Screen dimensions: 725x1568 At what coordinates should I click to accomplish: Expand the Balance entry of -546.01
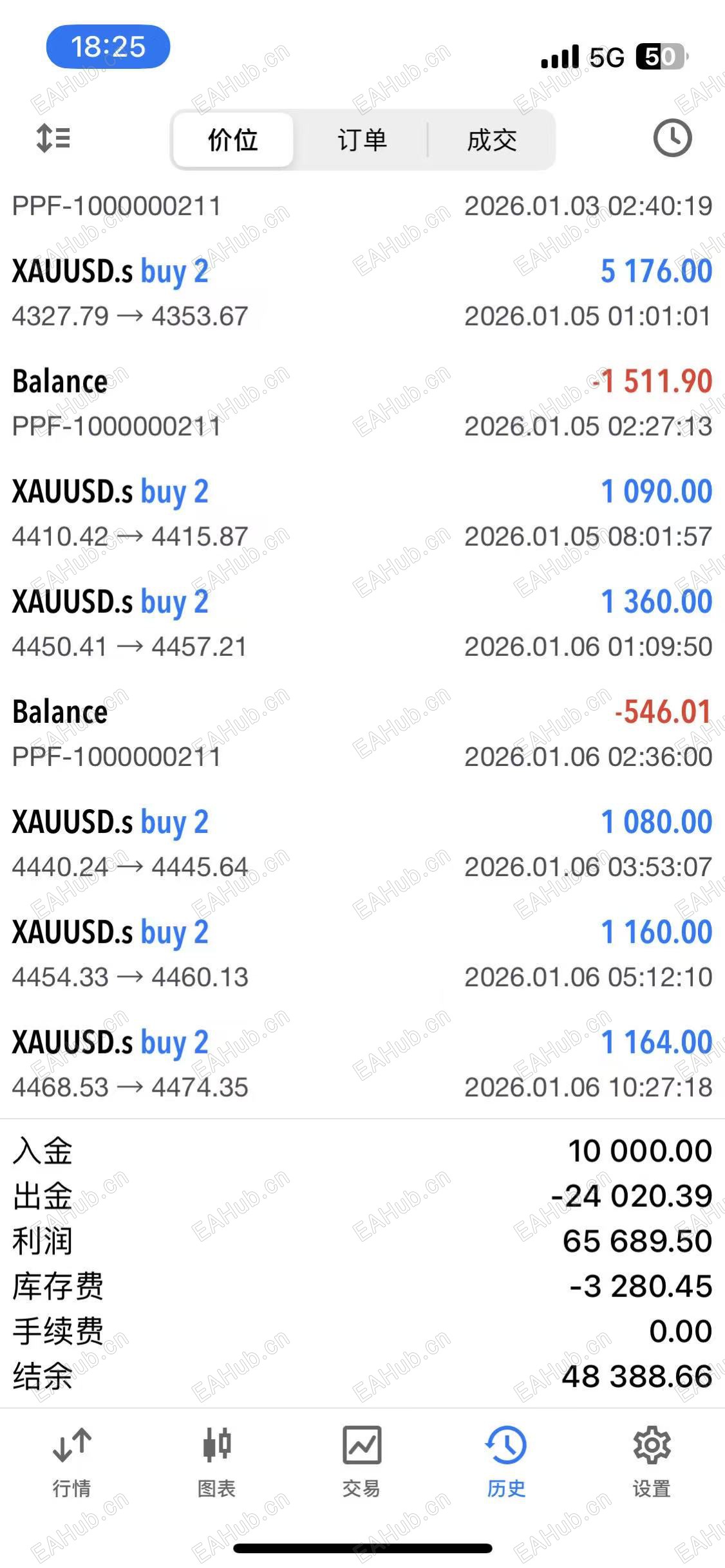362,734
